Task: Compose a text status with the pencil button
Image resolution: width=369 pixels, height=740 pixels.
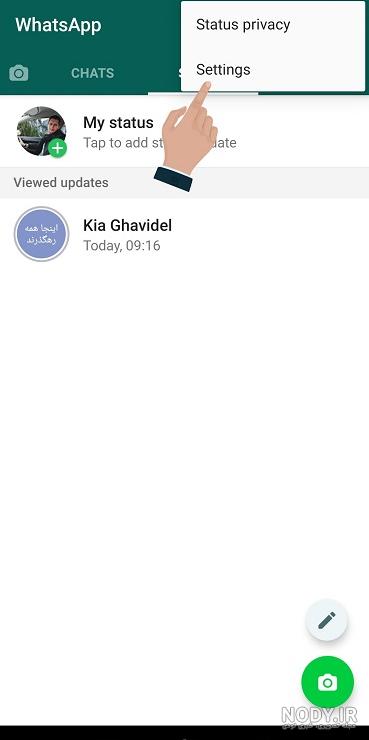Action: (327, 620)
